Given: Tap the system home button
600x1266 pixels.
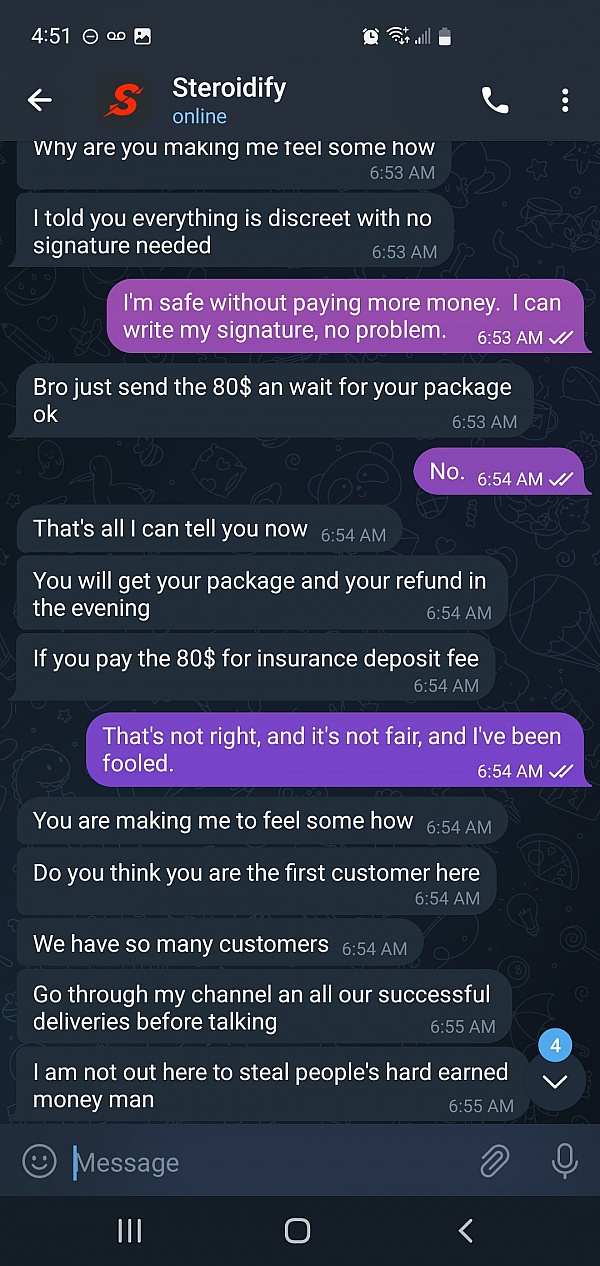Looking at the screenshot, I should (298, 1230).
